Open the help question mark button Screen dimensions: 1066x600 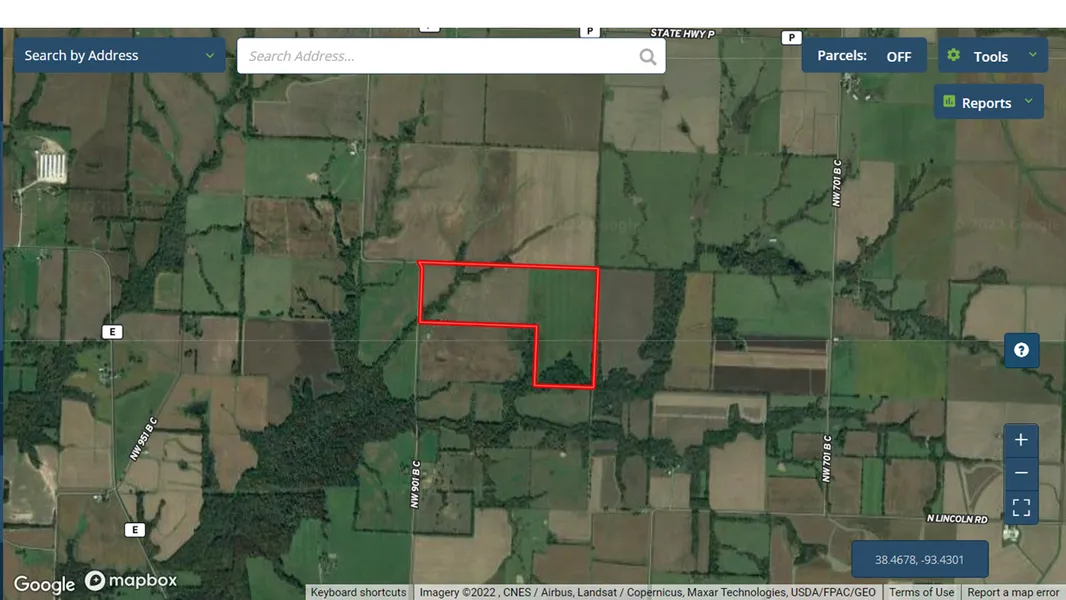click(1021, 350)
